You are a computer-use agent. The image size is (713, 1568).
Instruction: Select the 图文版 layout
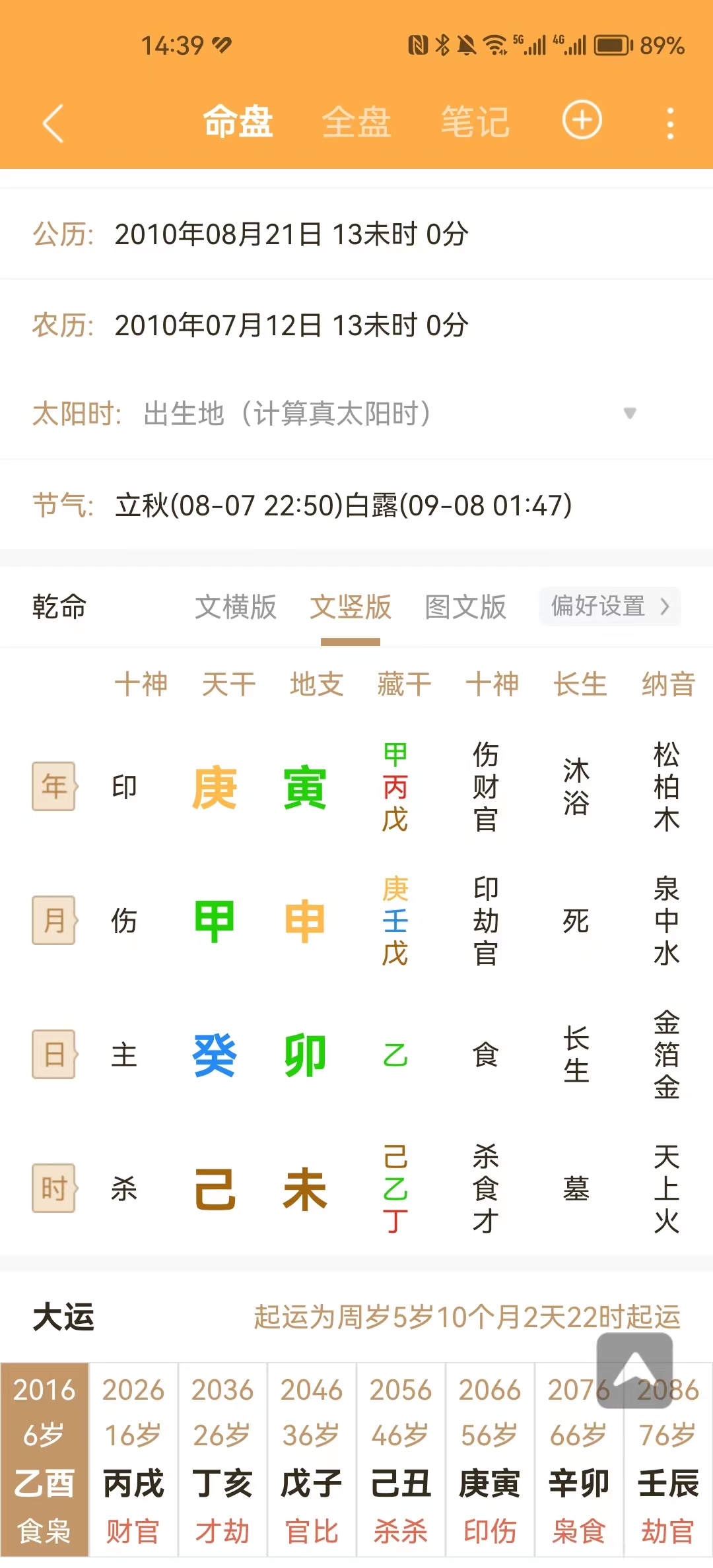(465, 606)
